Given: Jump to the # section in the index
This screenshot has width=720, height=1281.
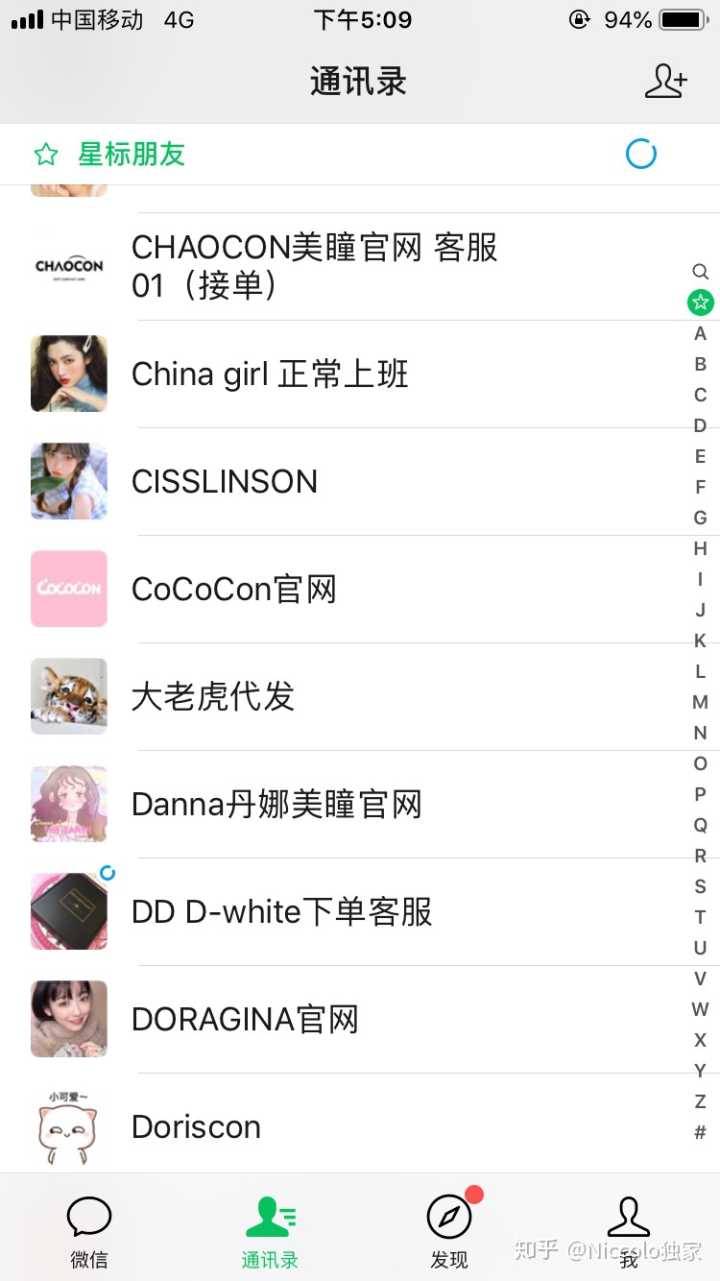Looking at the screenshot, I should pos(700,1132).
